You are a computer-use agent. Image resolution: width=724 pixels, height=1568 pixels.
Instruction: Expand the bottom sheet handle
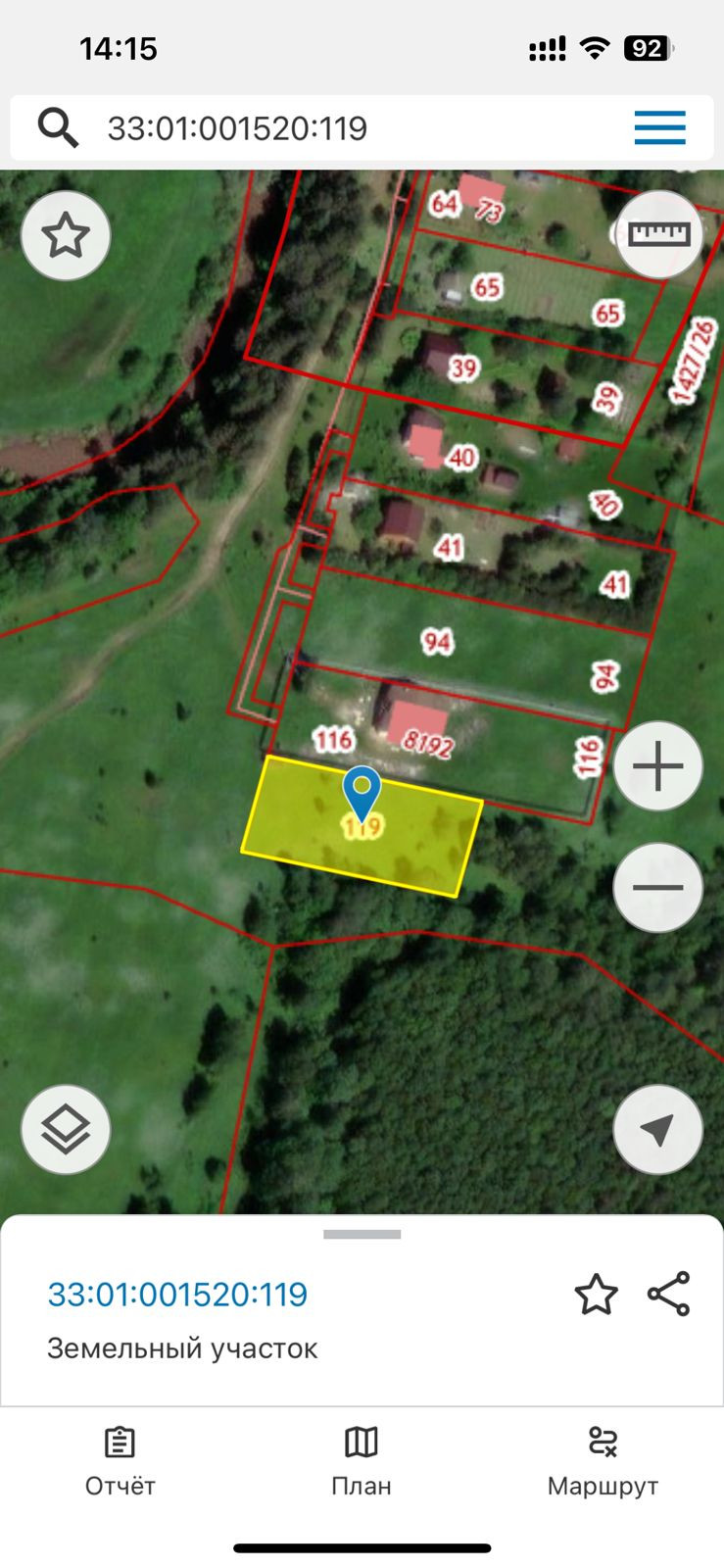point(362,1235)
